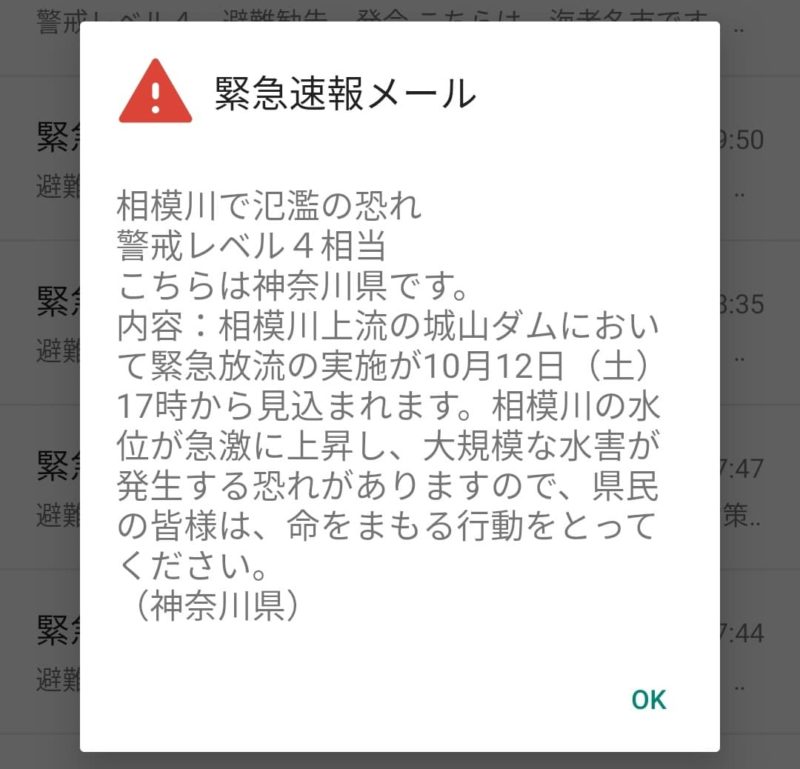800x769 pixels.
Task: Dismiss the emergency alert with OK
Action: pos(648,699)
